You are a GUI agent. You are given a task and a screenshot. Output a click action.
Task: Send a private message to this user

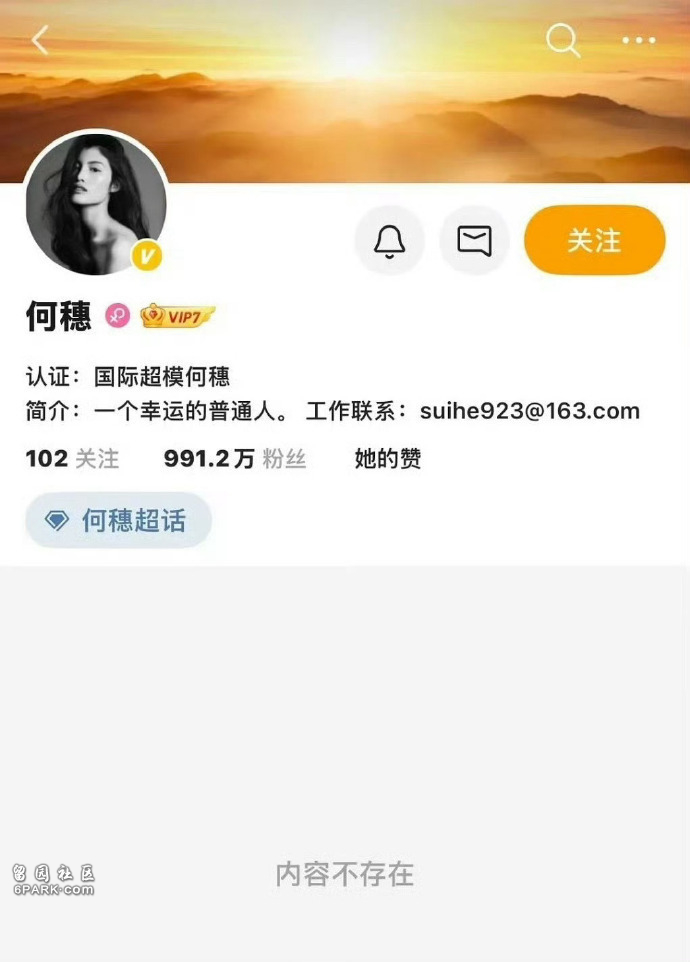(474, 240)
